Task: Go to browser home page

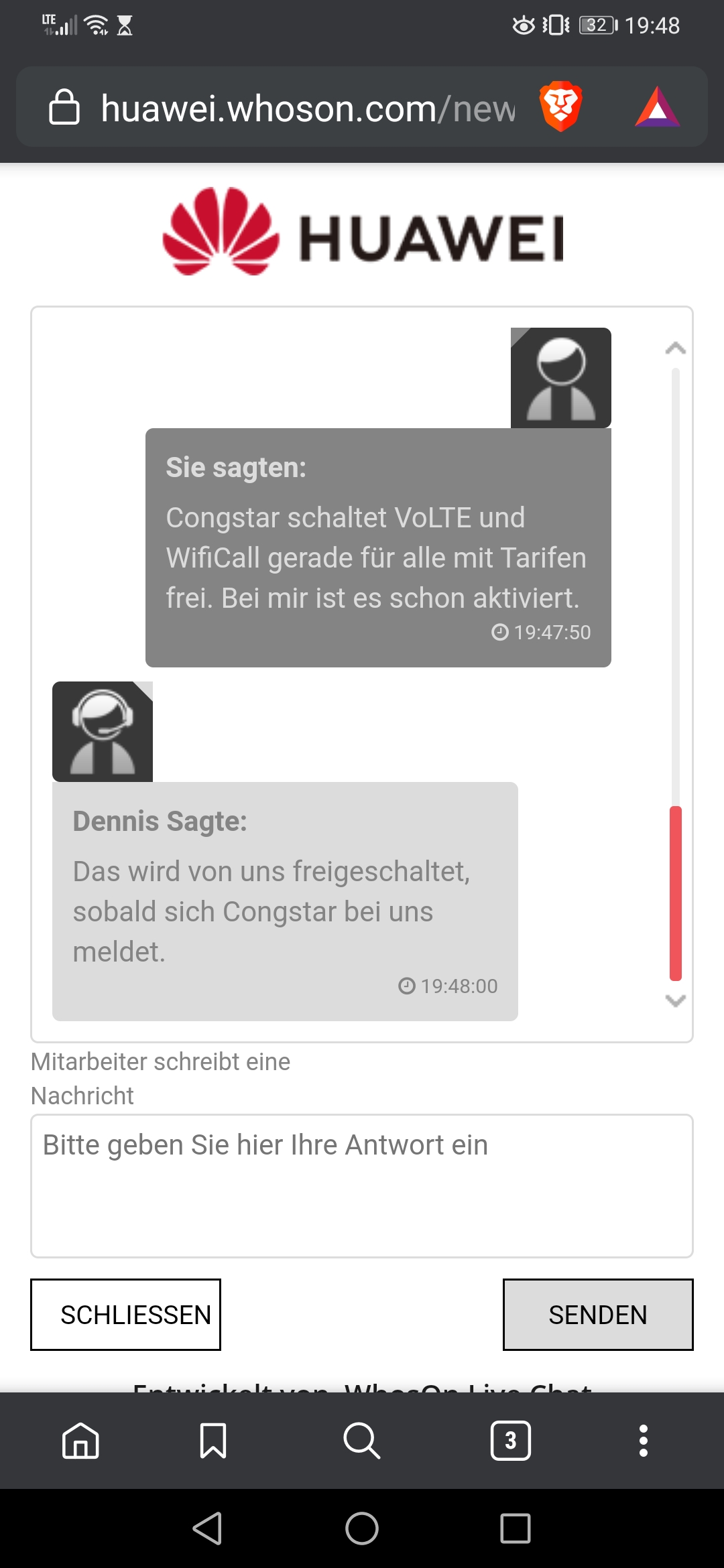Action: pyautogui.click(x=80, y=1440)
